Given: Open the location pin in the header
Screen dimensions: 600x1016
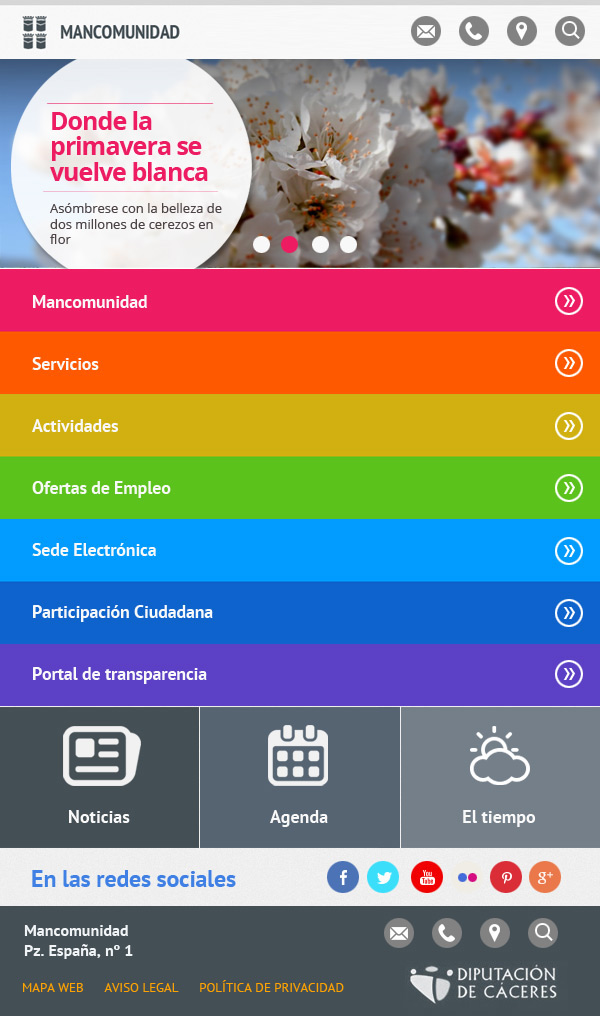Looking at the screenshot, I should pos(522,31).
